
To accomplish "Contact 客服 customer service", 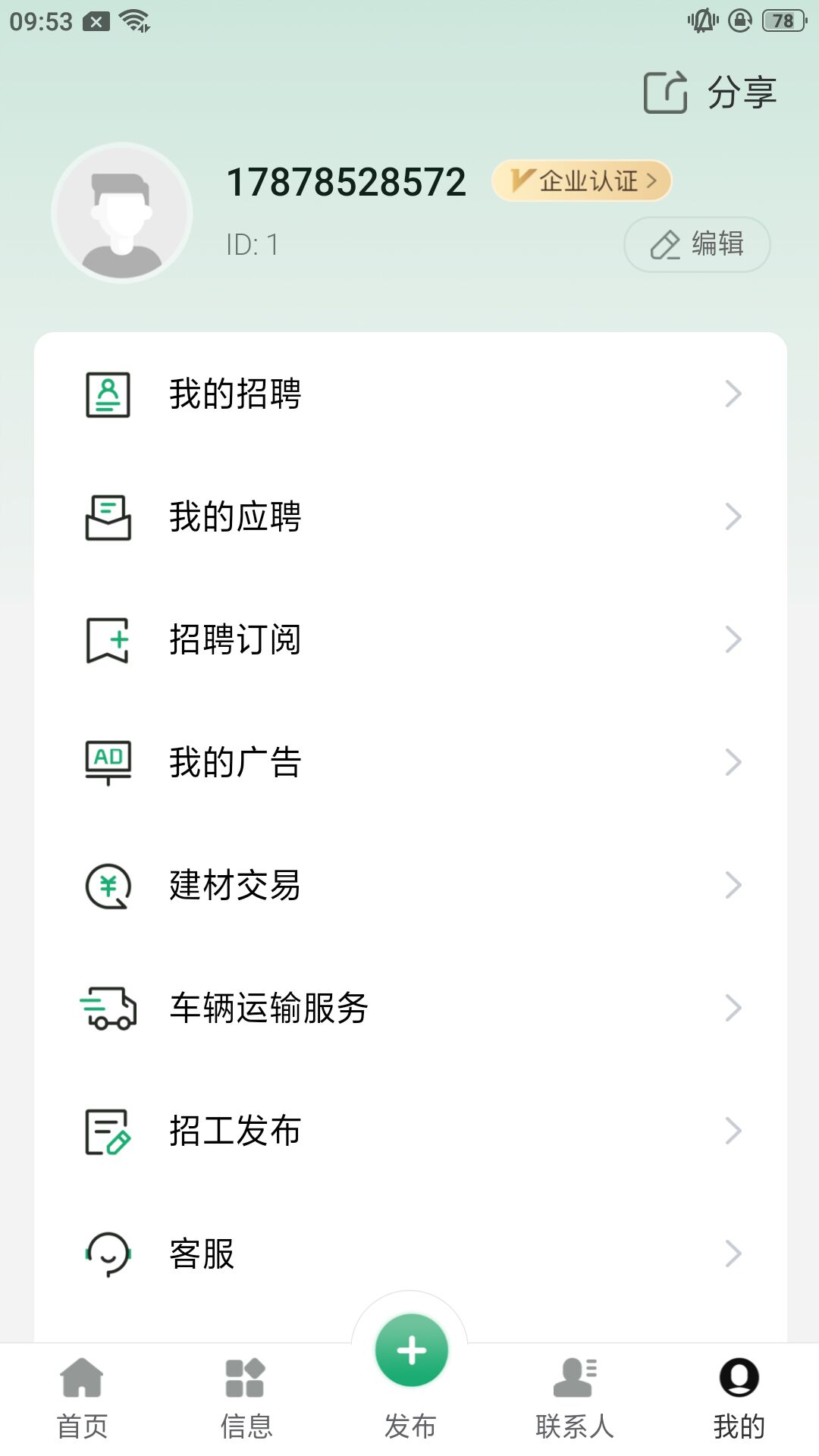I will tap(410, 1254).
